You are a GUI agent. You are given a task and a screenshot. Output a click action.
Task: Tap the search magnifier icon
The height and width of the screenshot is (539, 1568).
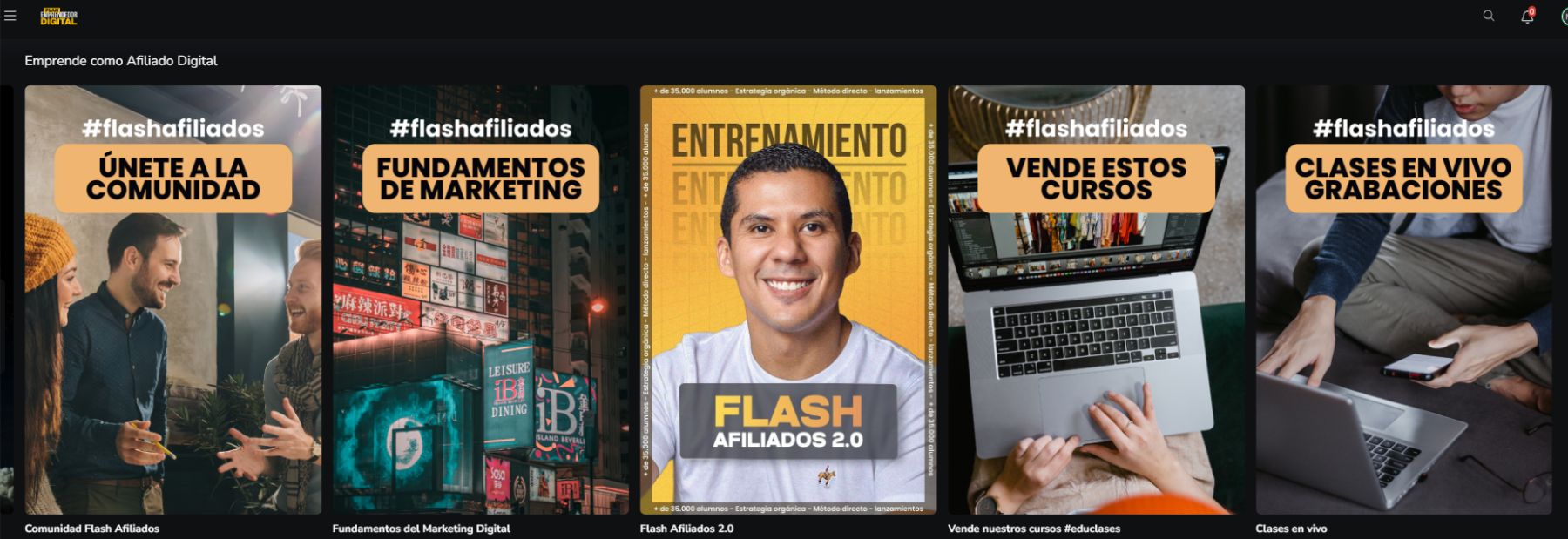pos(1488,16)
